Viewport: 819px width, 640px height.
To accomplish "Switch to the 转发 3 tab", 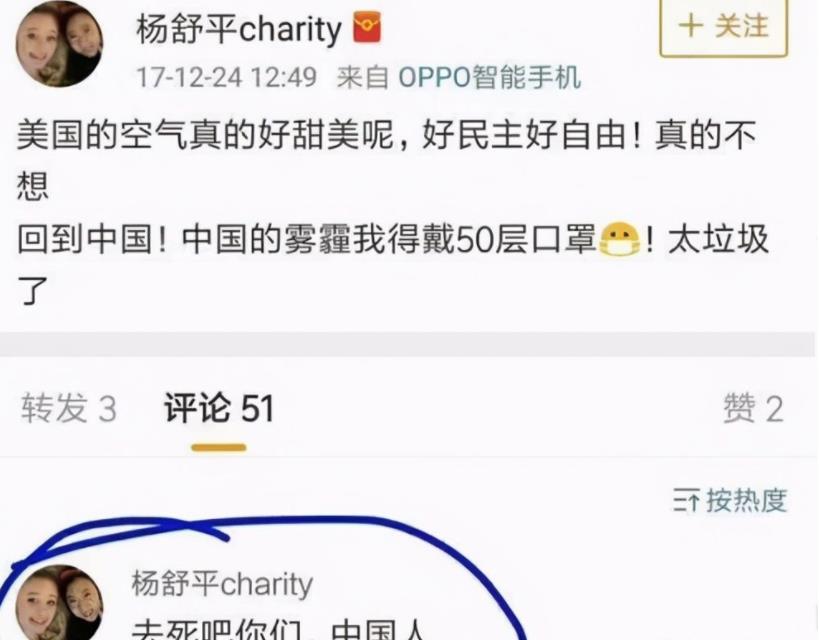I will (x=69, y=409).
